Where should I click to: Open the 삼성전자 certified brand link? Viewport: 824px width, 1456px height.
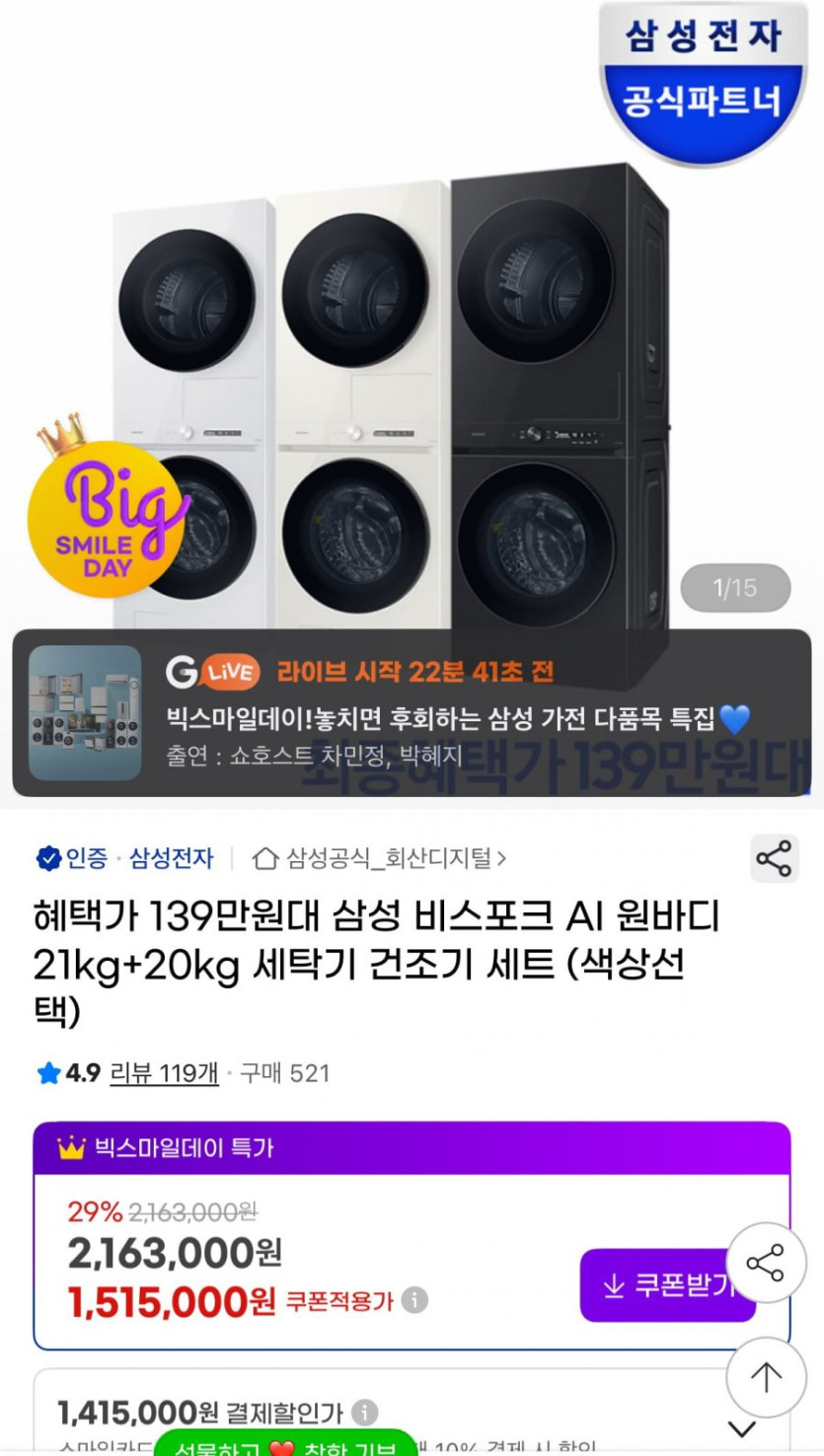pos(171,858)
